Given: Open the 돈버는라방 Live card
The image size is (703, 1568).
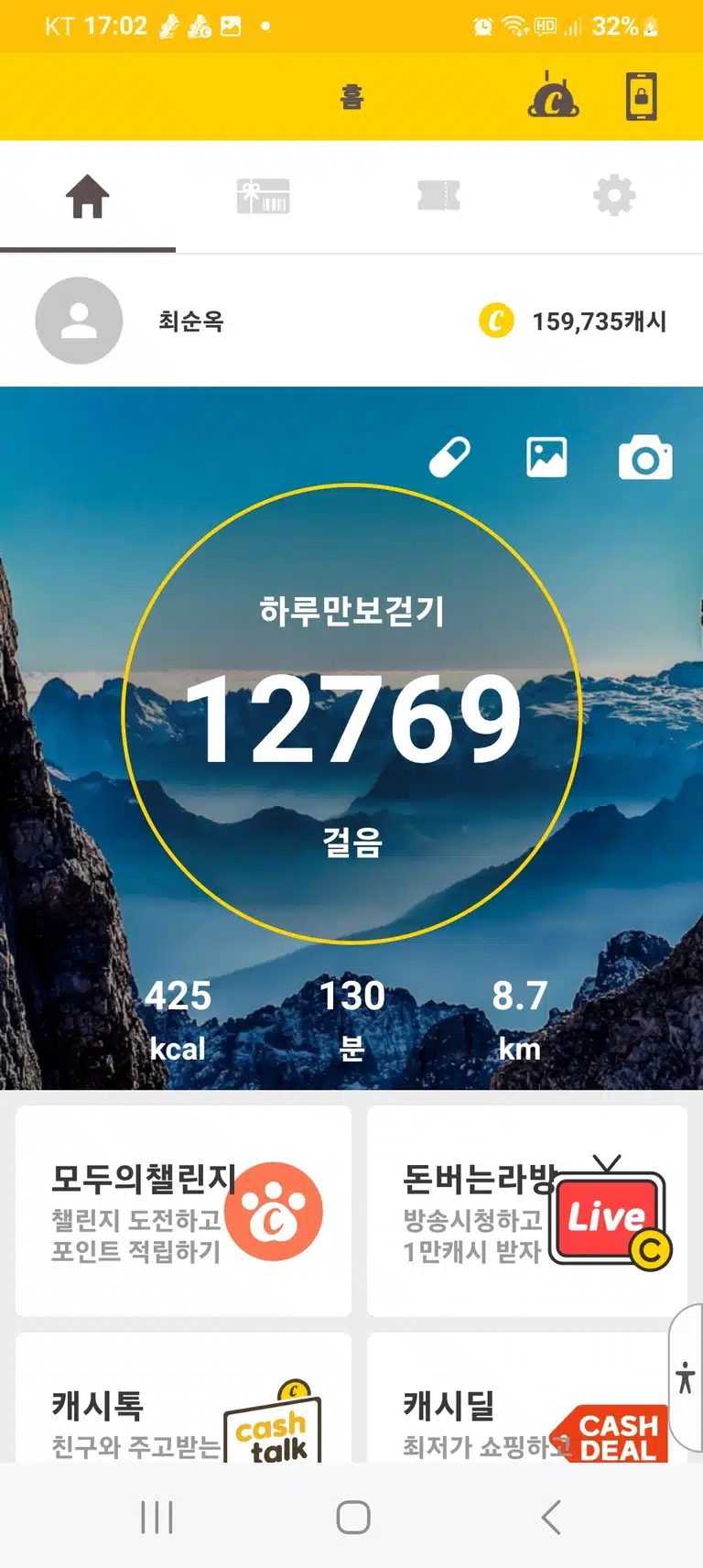Looking at the screenshot, I should click(527, 1211).
